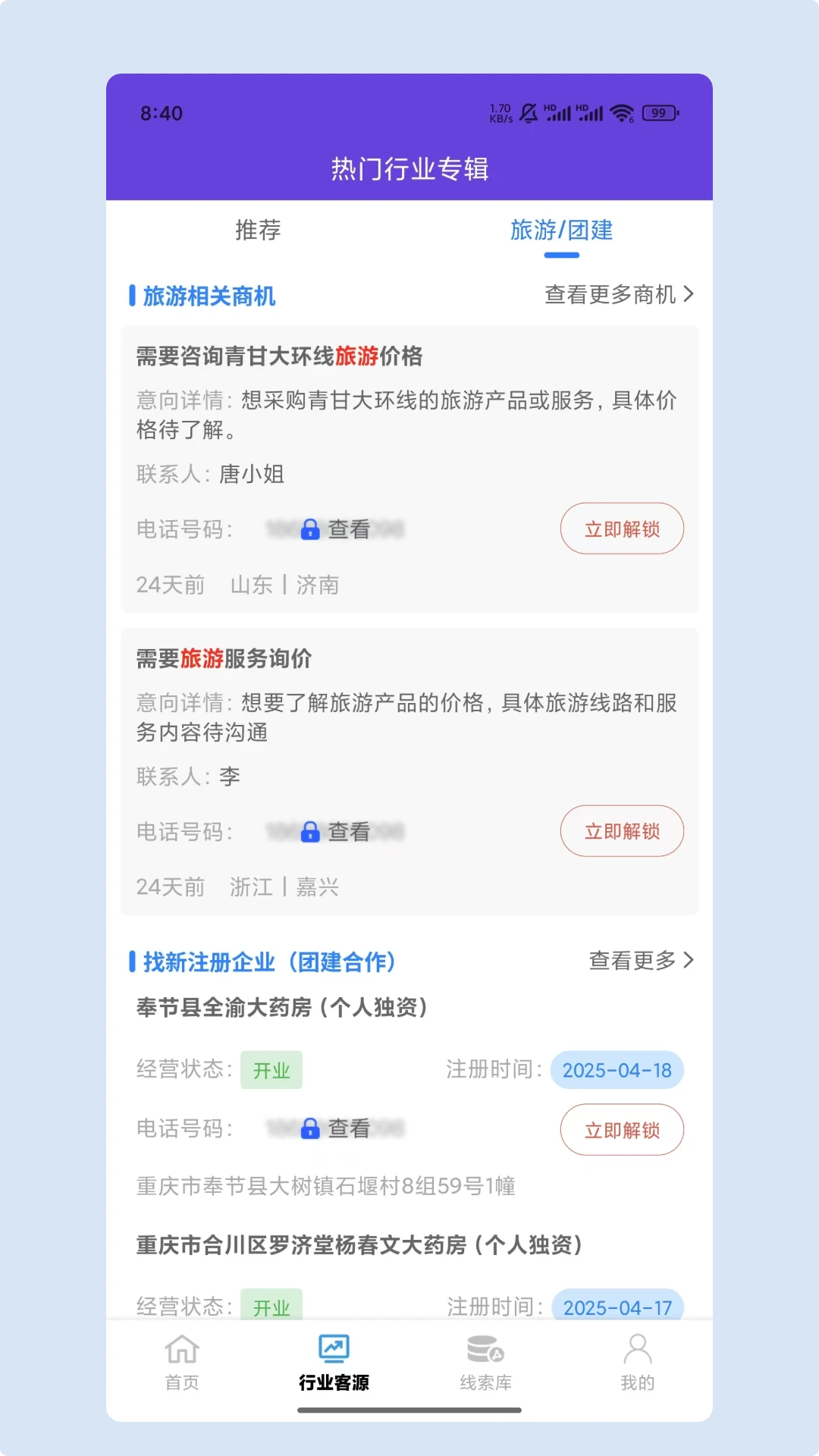This screenshot has height=1456, width=819.
Task: Switch to the 推荐 tab
Action: click(x=257, y=231)
